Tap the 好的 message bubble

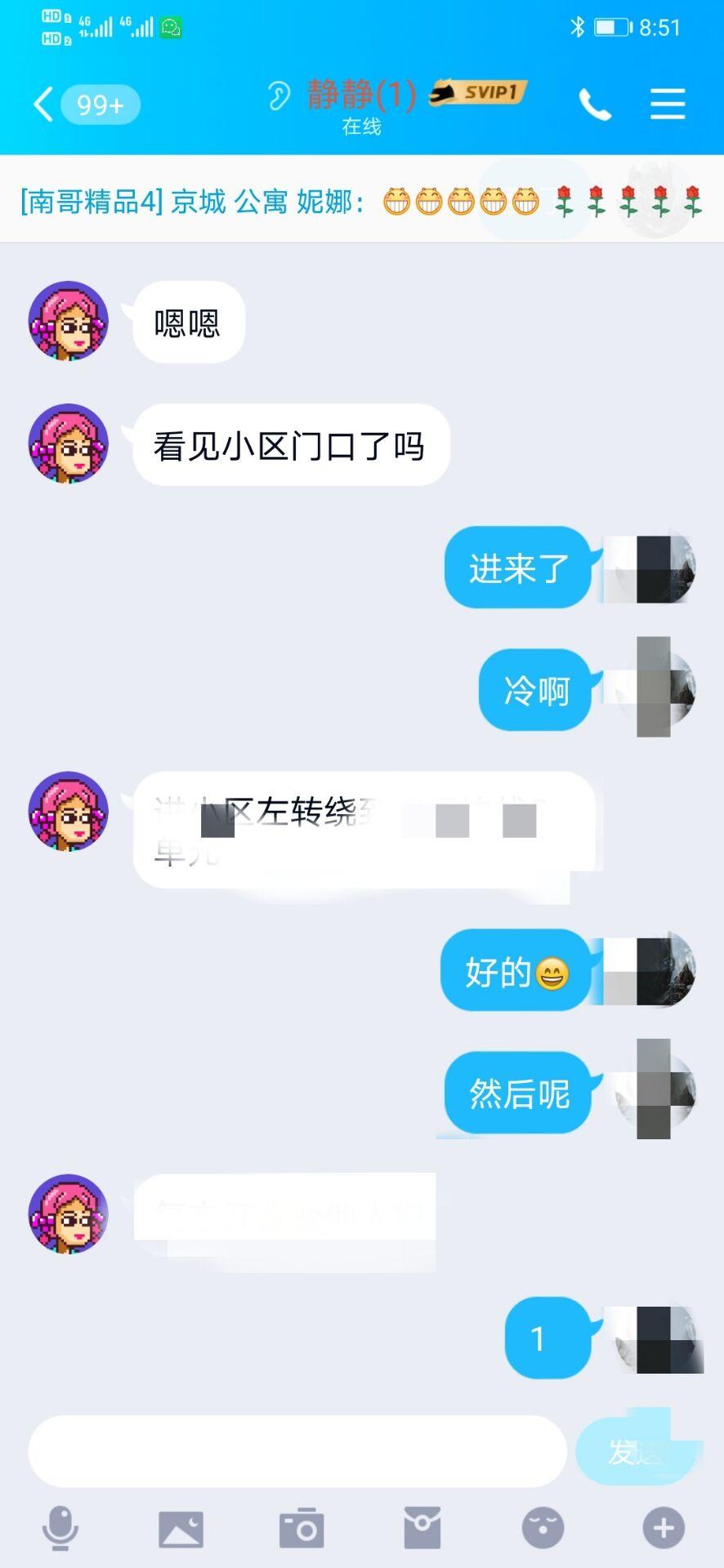[x=516, y=972]
